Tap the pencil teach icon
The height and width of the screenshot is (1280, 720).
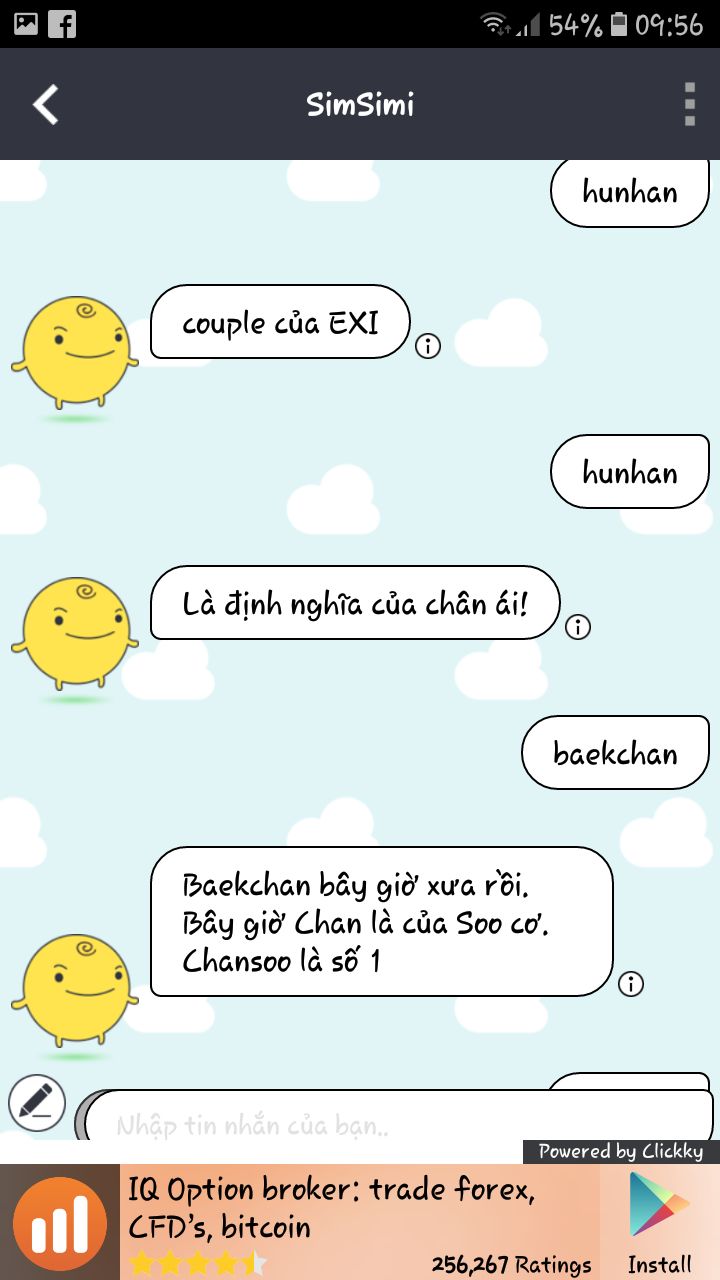37,1103
